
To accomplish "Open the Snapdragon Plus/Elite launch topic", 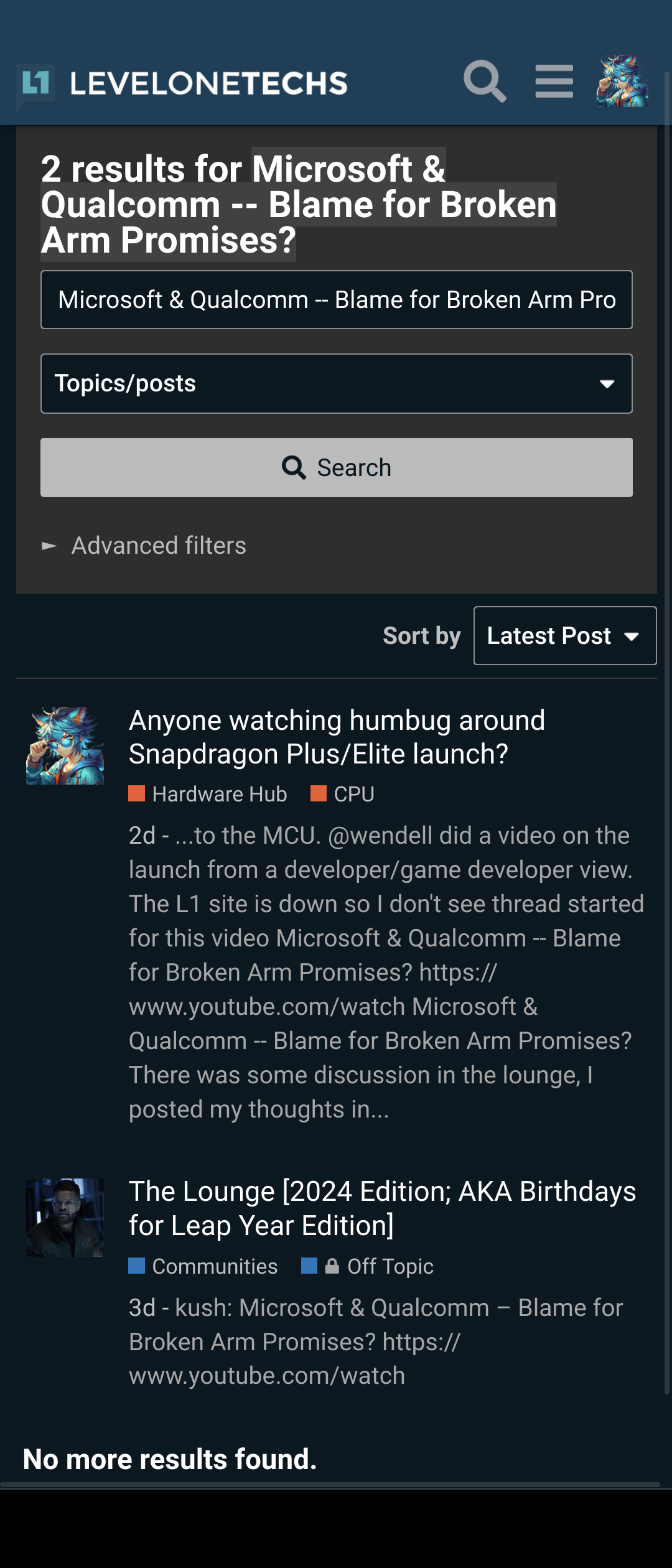I will point(337,737).
